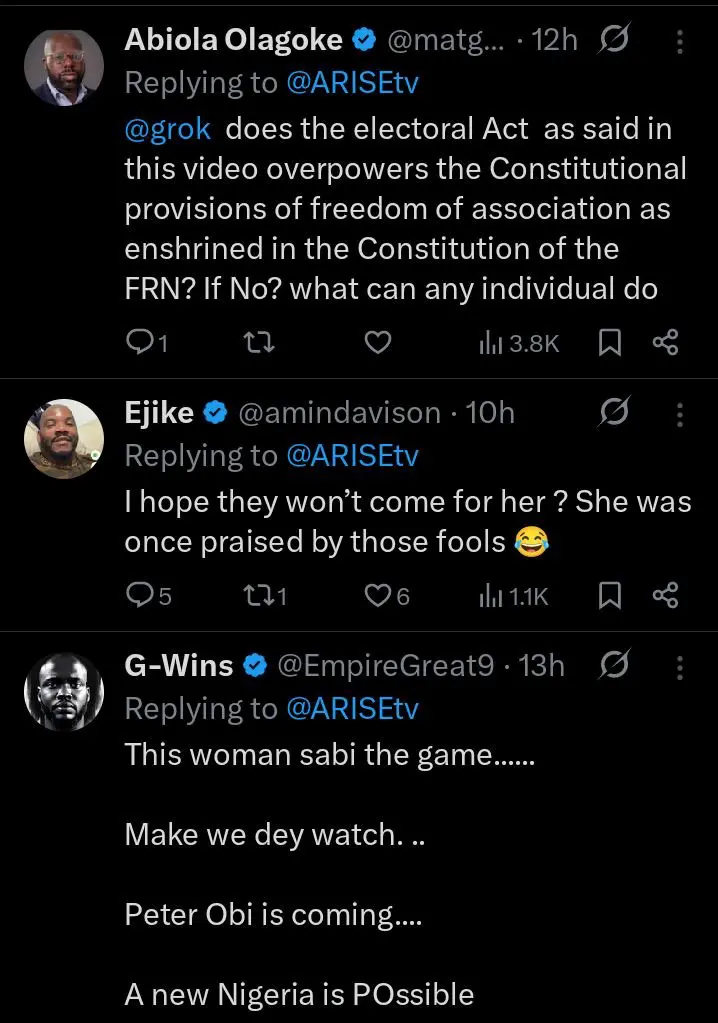
Task: Open overflow menu on Abiola Olagoke's reply
Action: (x=680, y=41)
